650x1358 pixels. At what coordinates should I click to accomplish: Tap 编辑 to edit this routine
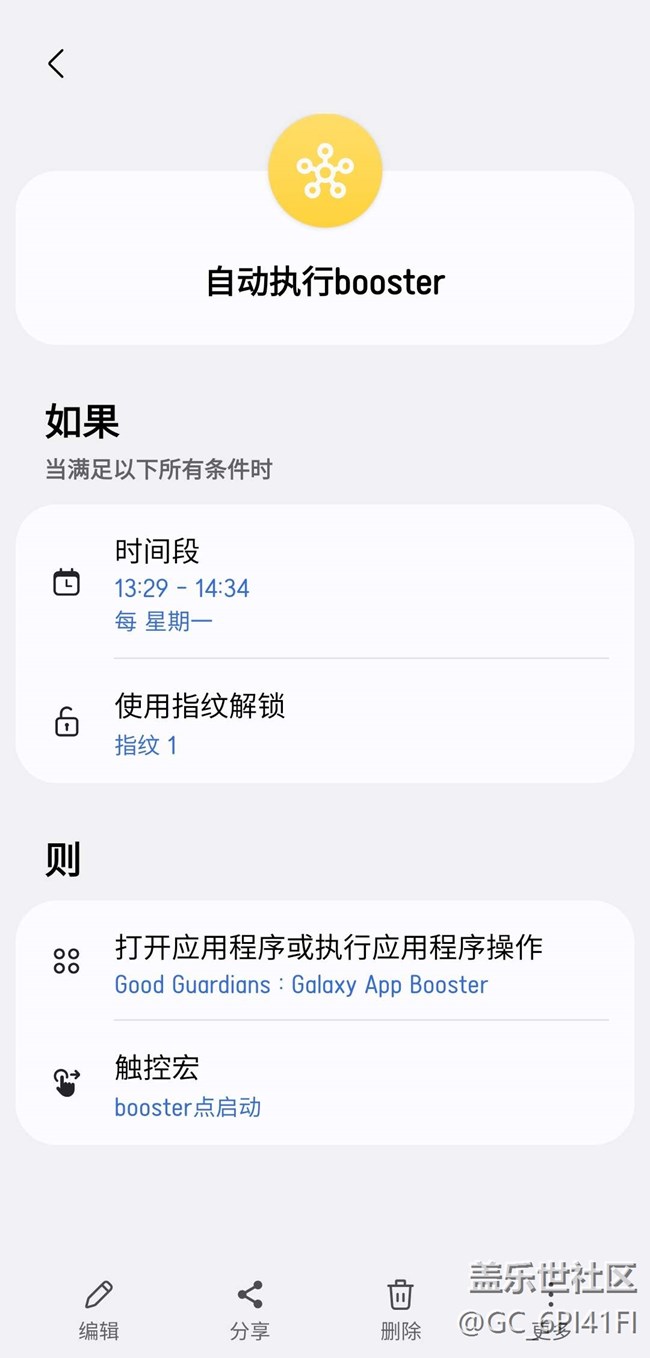click(x=99, y=1309)
